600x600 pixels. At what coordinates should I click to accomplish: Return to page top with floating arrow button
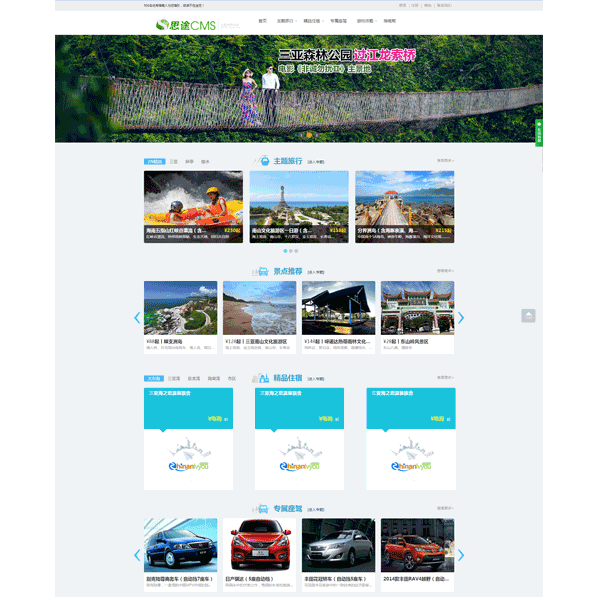click(x=528, y=316)
